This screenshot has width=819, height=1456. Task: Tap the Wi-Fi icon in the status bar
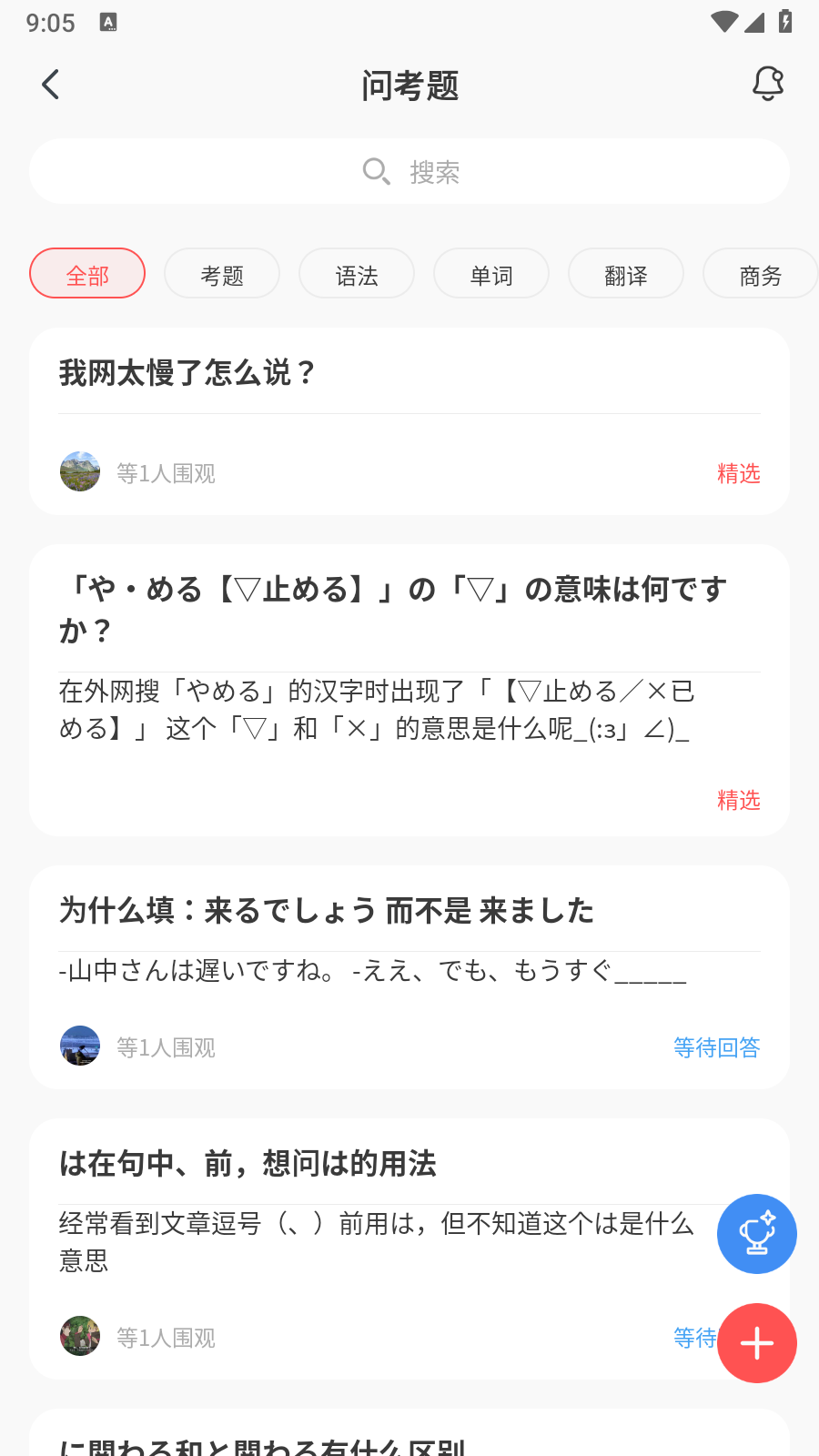coord(724,22)
